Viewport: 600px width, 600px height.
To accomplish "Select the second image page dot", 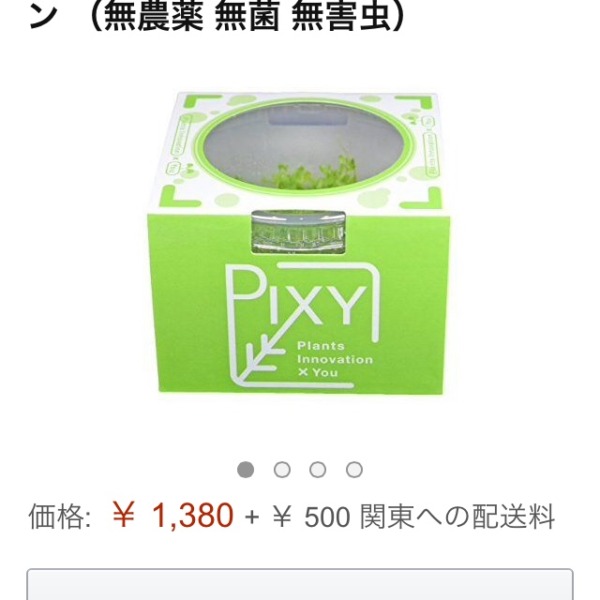I will click(x=282, y=469).
